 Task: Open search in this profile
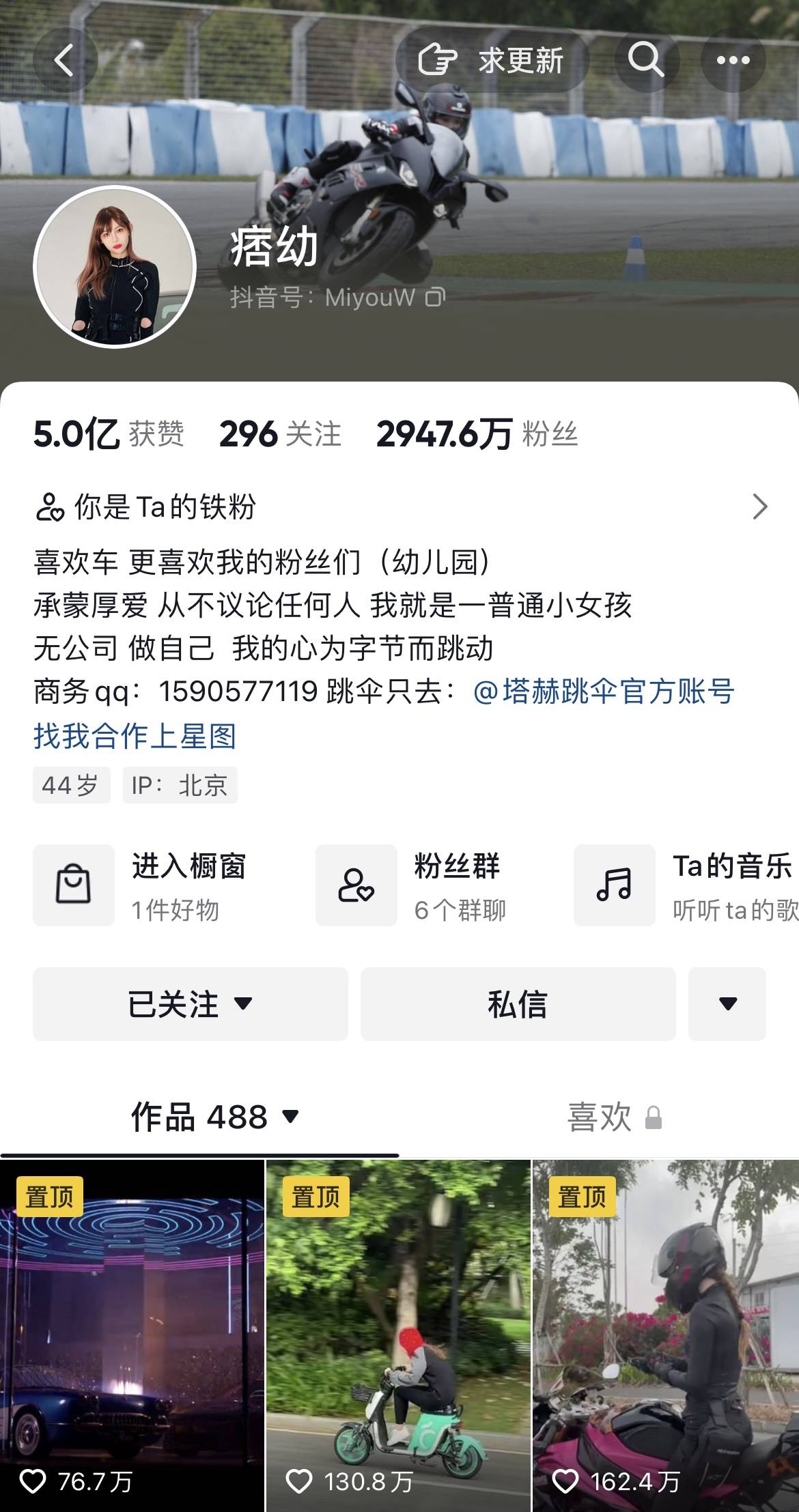click(646, 61)
